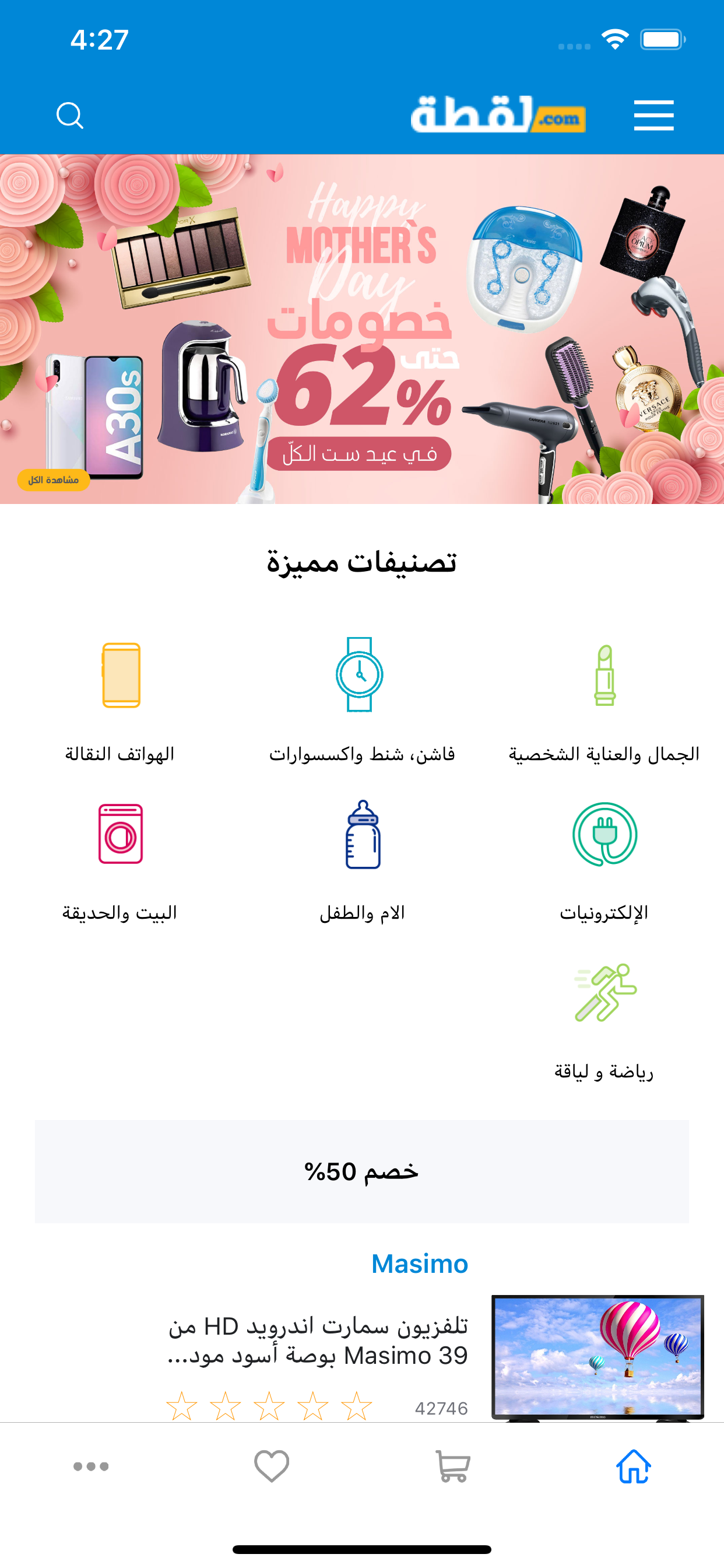Screen dimensions: 724x1568
Task: Select the الام والطفل category
Action: pyautogui.click(x=362, y=859)
